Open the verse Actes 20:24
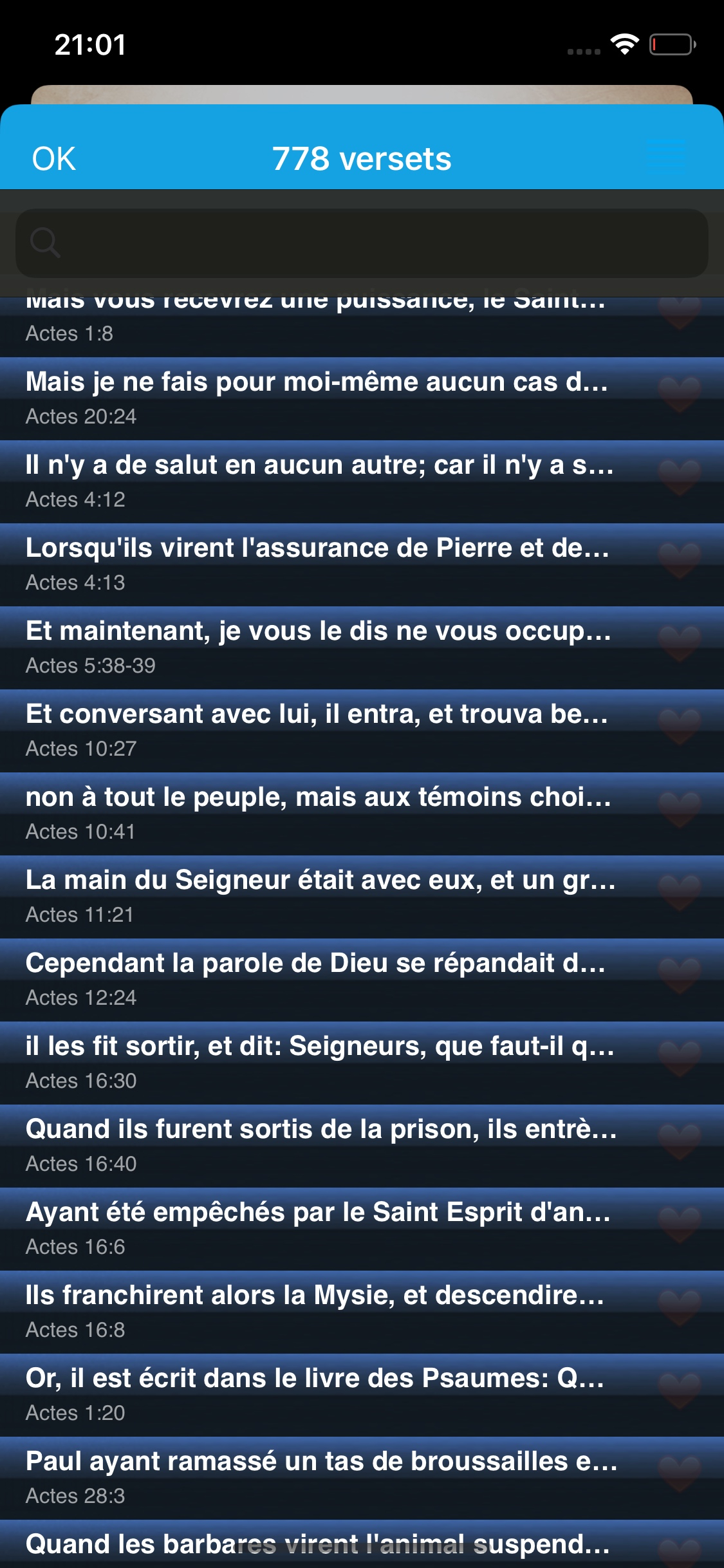This screenshot has height=1568, width=724. coord(362,398)
